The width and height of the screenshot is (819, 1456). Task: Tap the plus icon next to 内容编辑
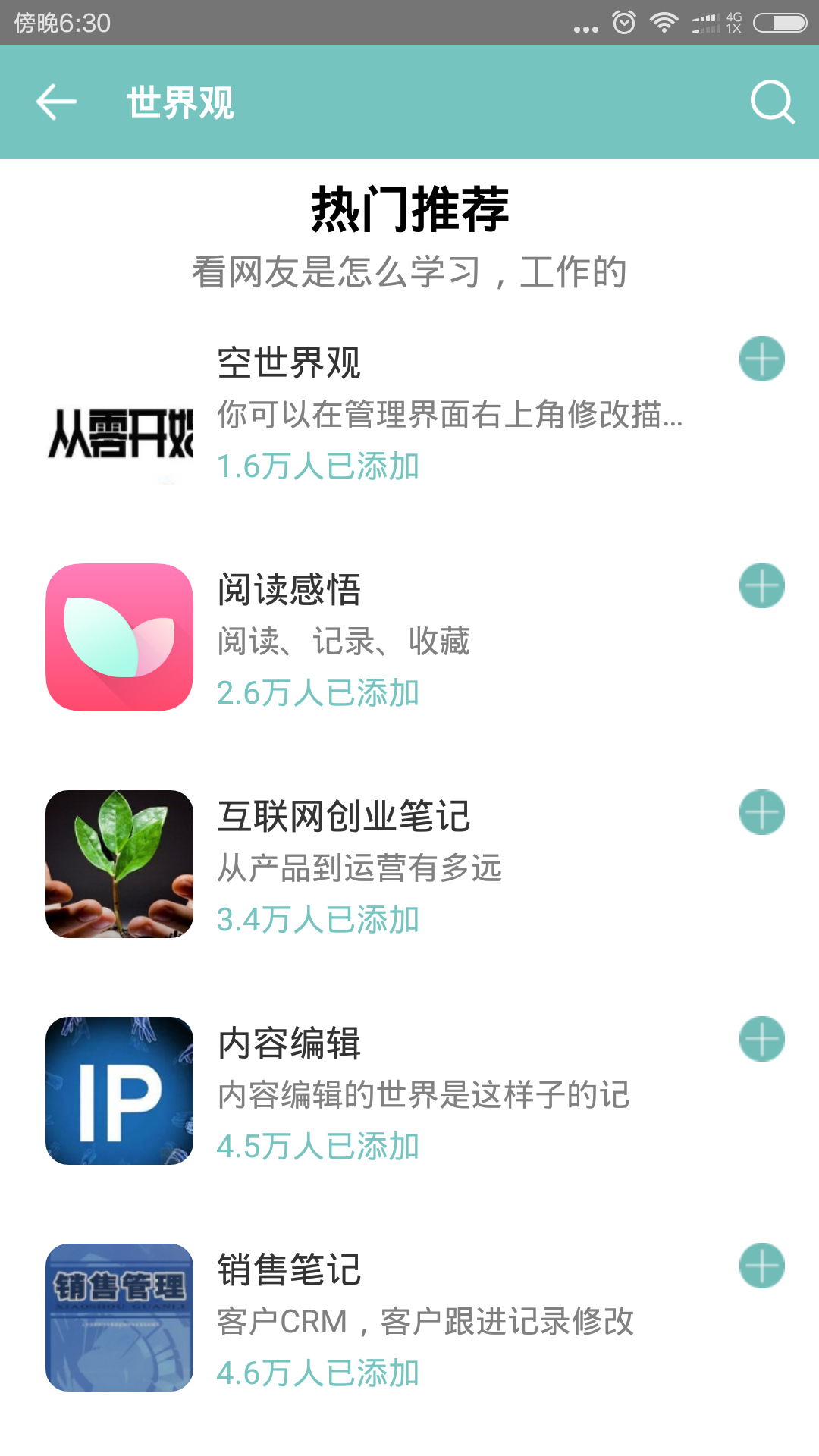(762, 1039)
